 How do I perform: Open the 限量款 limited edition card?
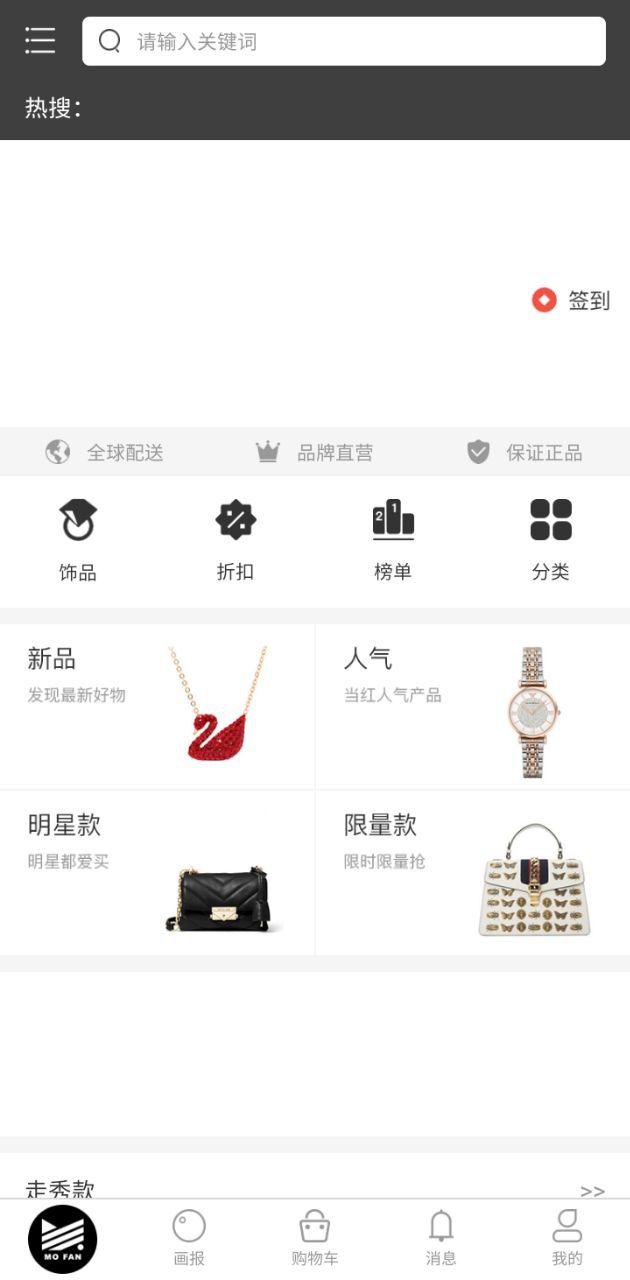(x=472, y=873)
